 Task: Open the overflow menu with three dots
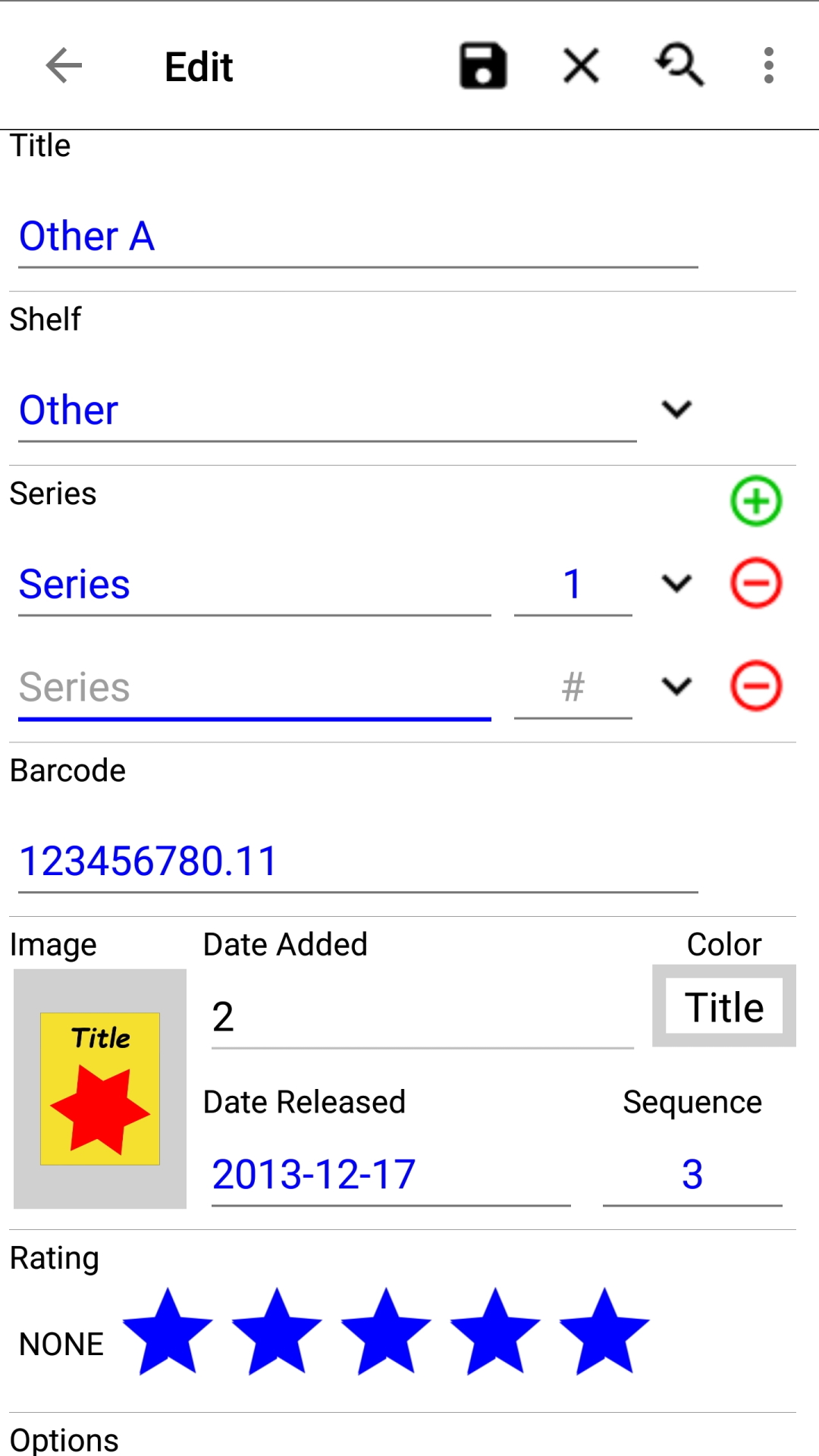click(768, 66)
